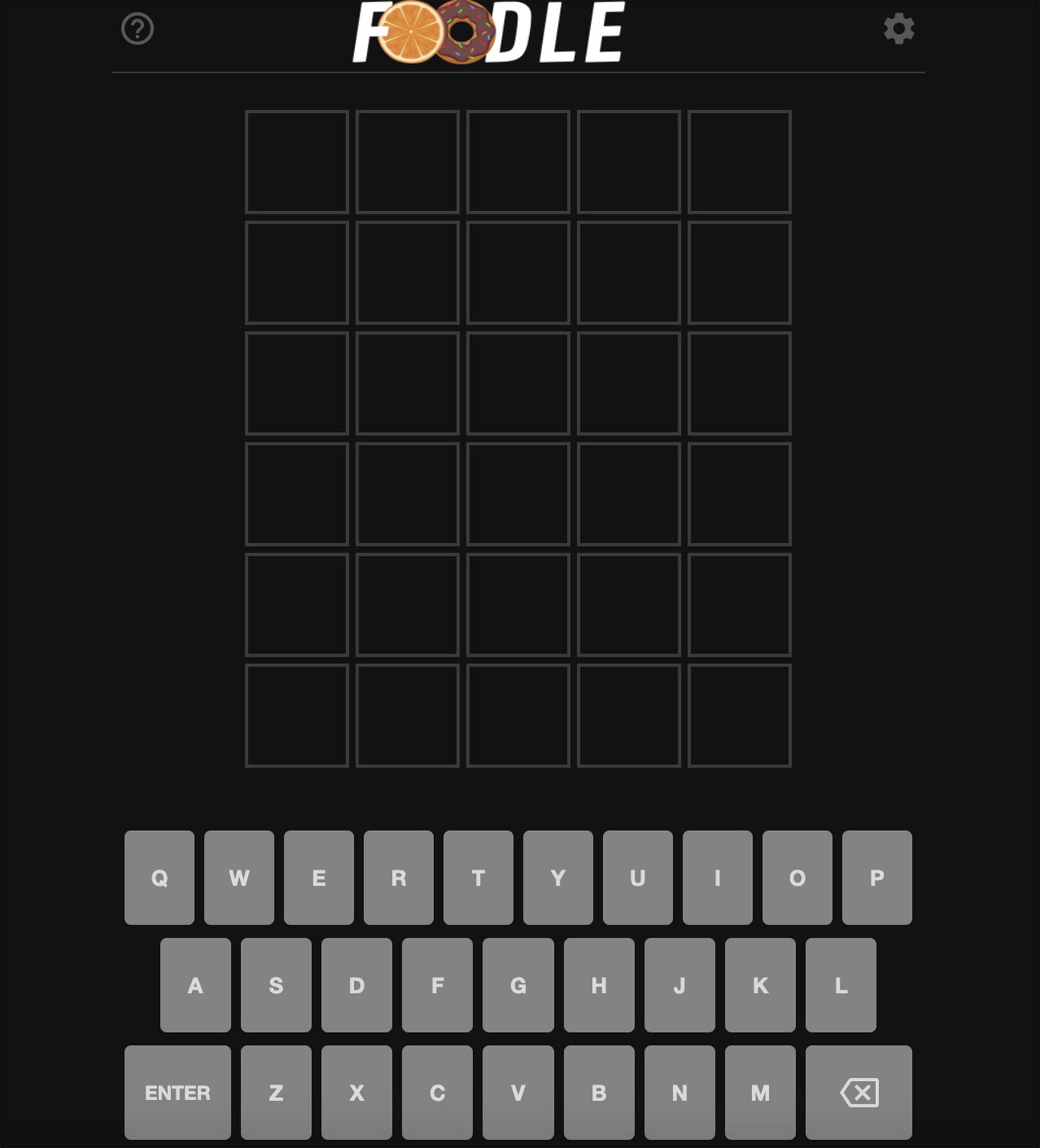Tap the letter S key
The width and height of the screenshot is (1040, 1148).
coord(276,985)
